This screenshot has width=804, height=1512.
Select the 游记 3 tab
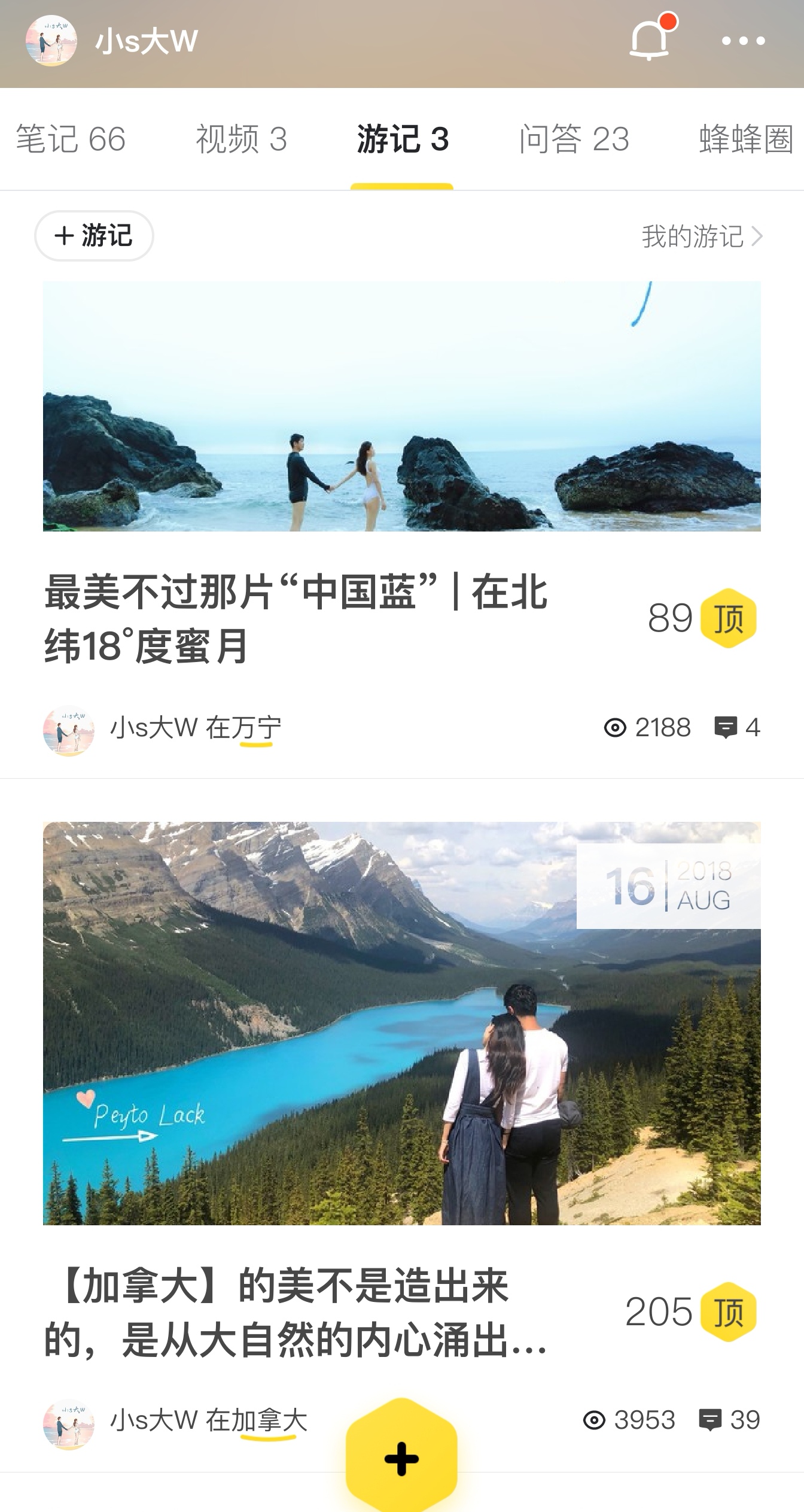(403, 139)
